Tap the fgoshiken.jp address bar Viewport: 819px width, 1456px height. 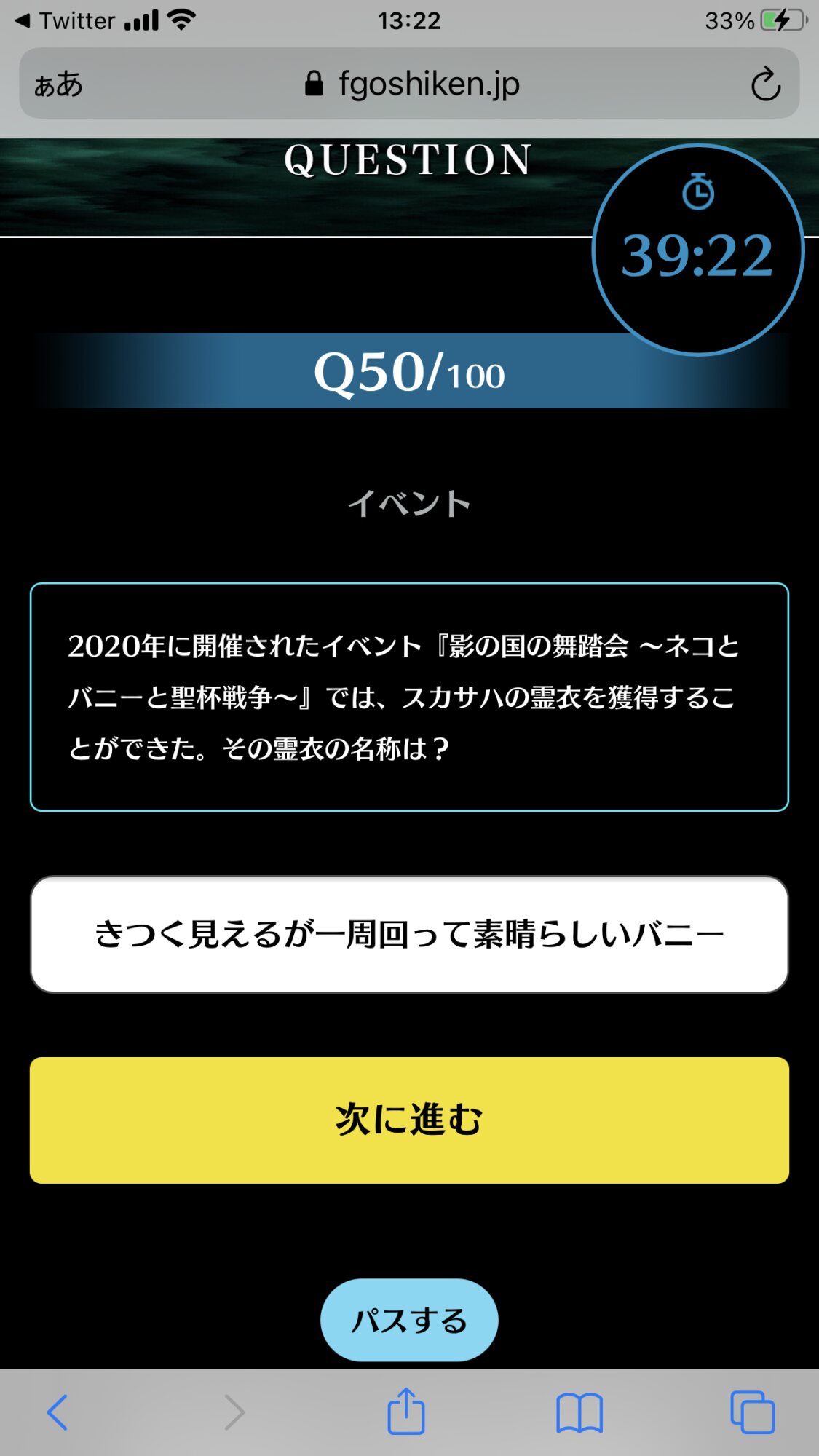point(412,84)
